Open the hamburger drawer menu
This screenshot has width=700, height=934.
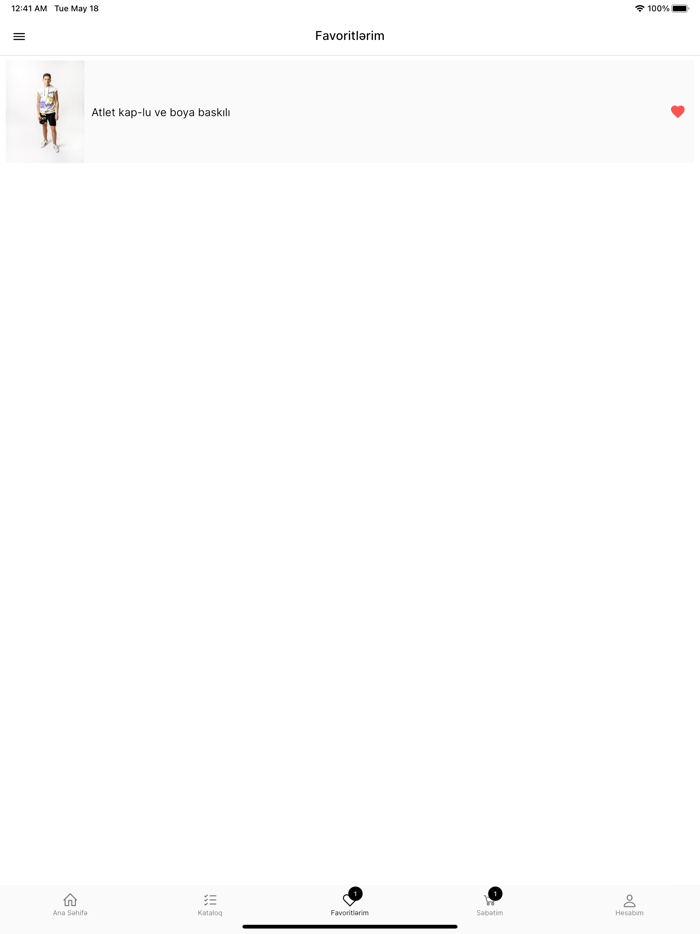(x=19, y=37)
